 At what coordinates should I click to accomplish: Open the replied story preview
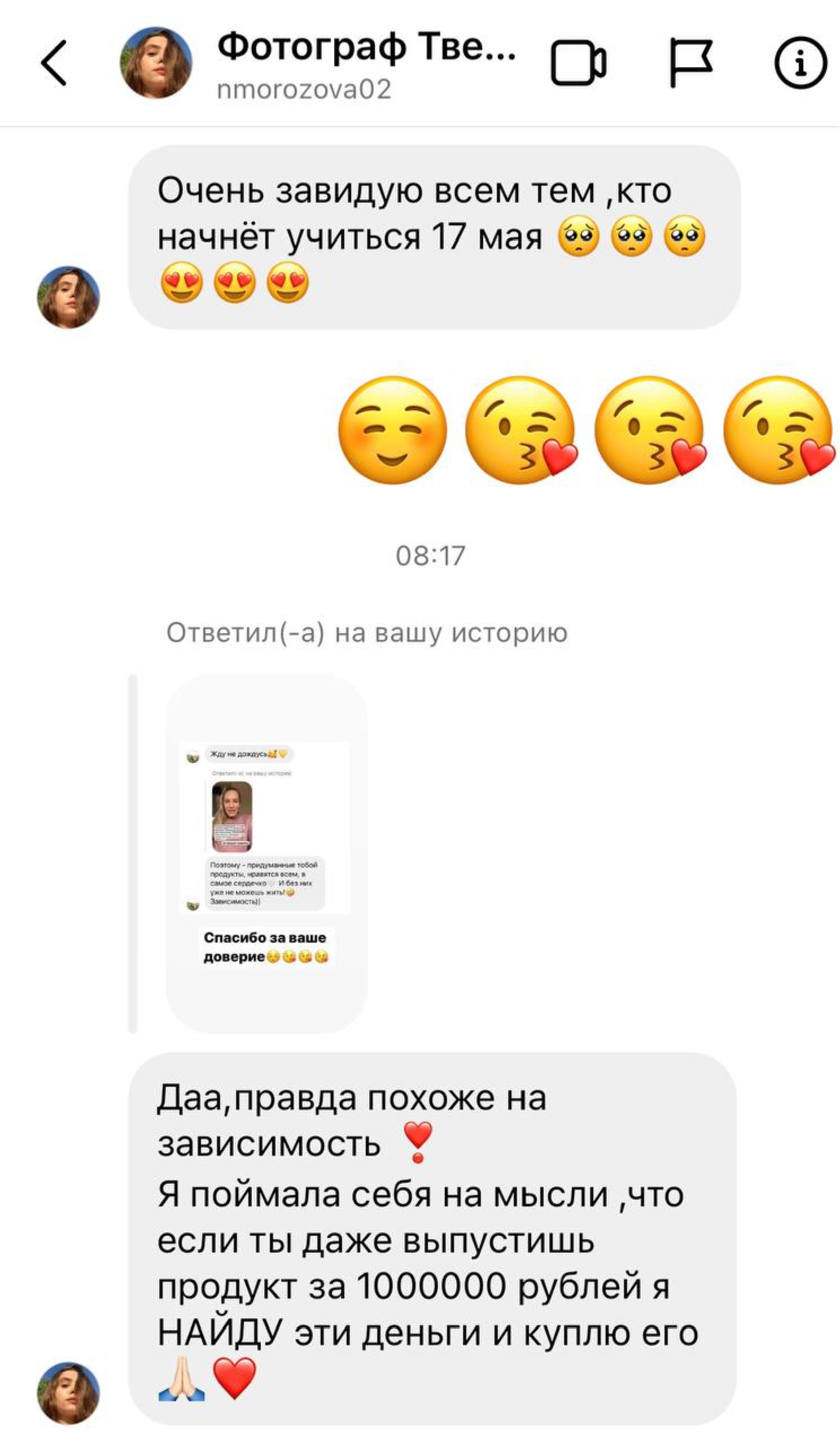tap(266, 854)
